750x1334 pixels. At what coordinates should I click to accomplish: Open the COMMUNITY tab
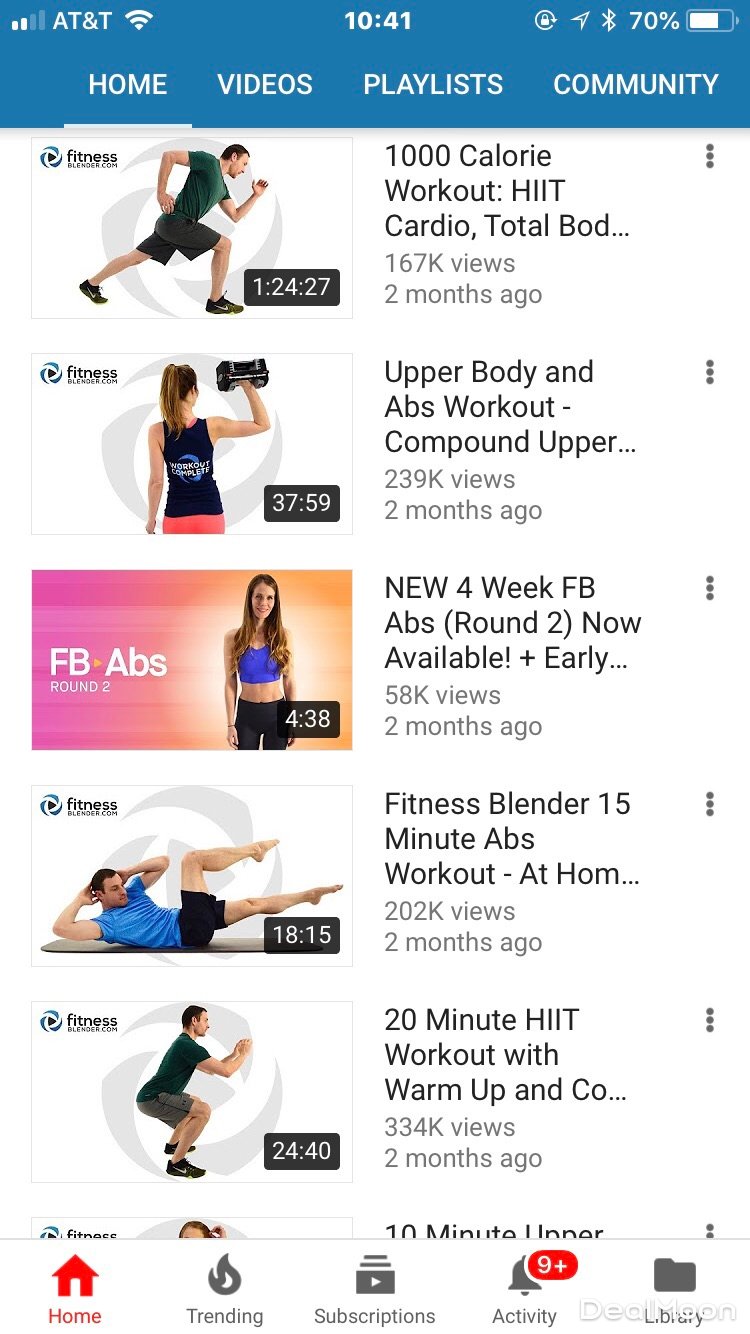tap(635, 85)
